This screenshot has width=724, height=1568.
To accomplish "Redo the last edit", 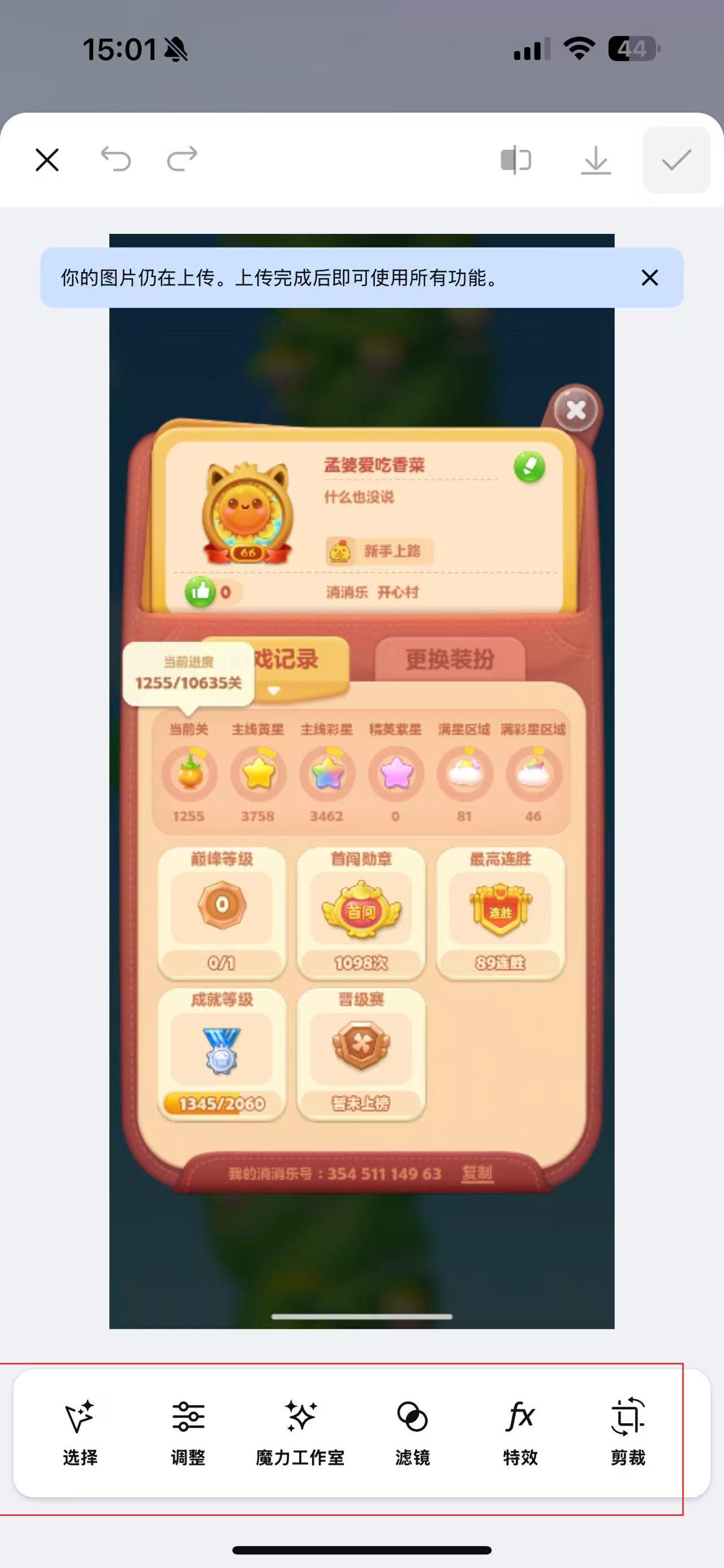I will (x=182, y=159).
